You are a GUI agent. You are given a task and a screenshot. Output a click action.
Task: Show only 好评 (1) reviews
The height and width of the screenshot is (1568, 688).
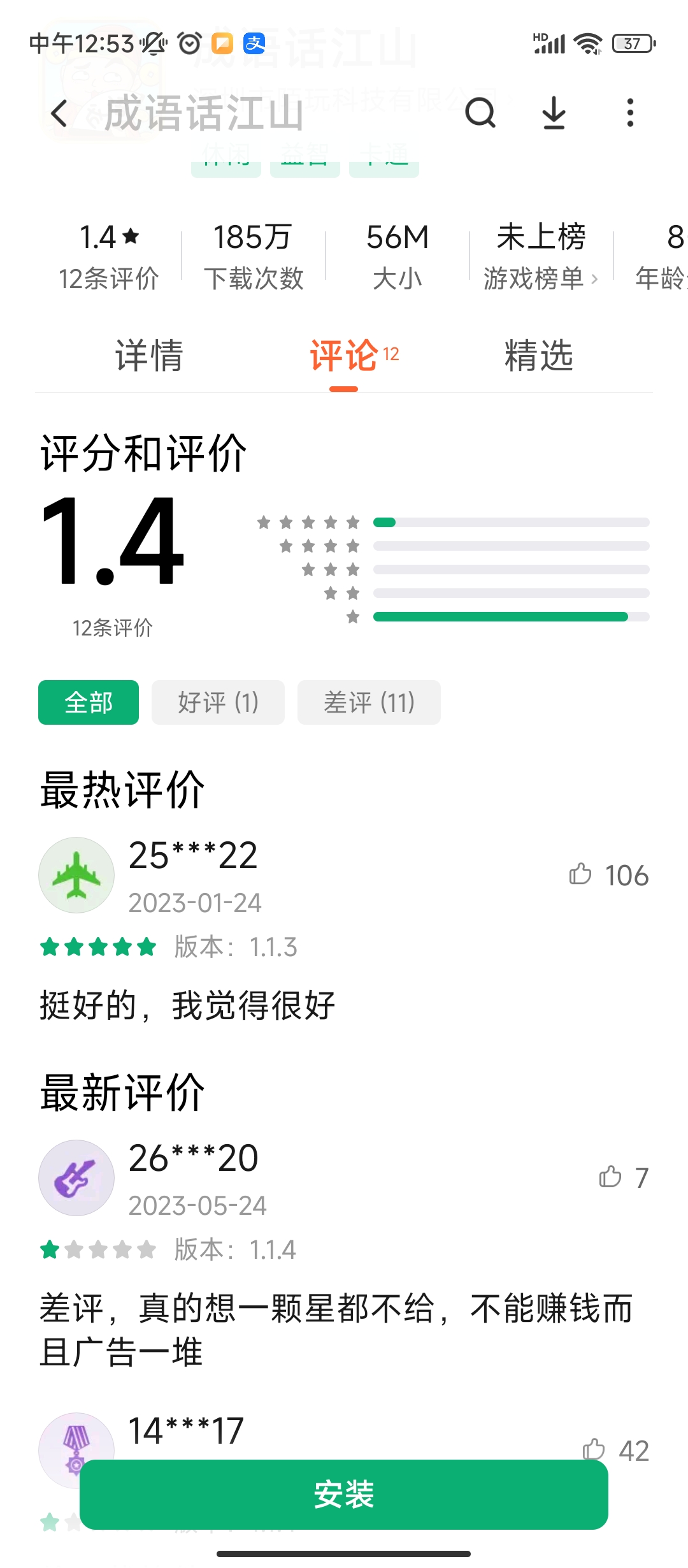[x=217, y=702]
